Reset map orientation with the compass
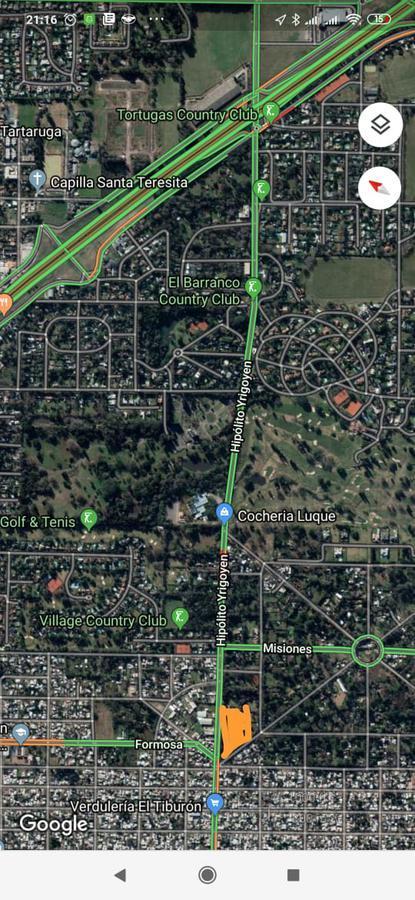Image resolution: width=415 pixels, height=900 pixels. click(x=381, y=188)
